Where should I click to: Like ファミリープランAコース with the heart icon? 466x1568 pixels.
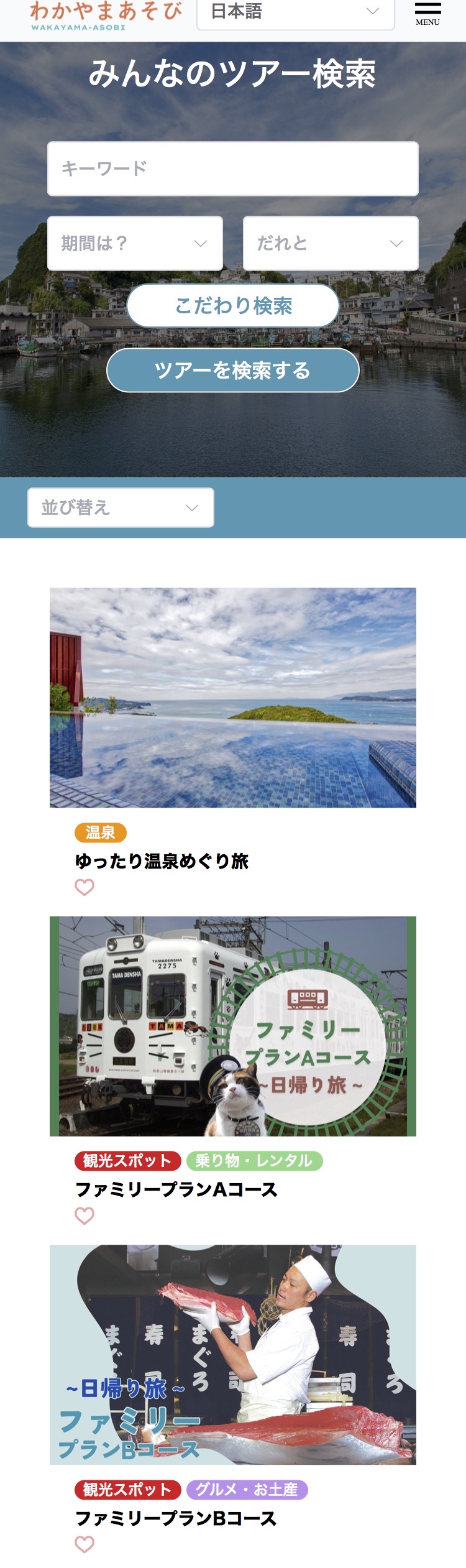(x=85, y=1215)
